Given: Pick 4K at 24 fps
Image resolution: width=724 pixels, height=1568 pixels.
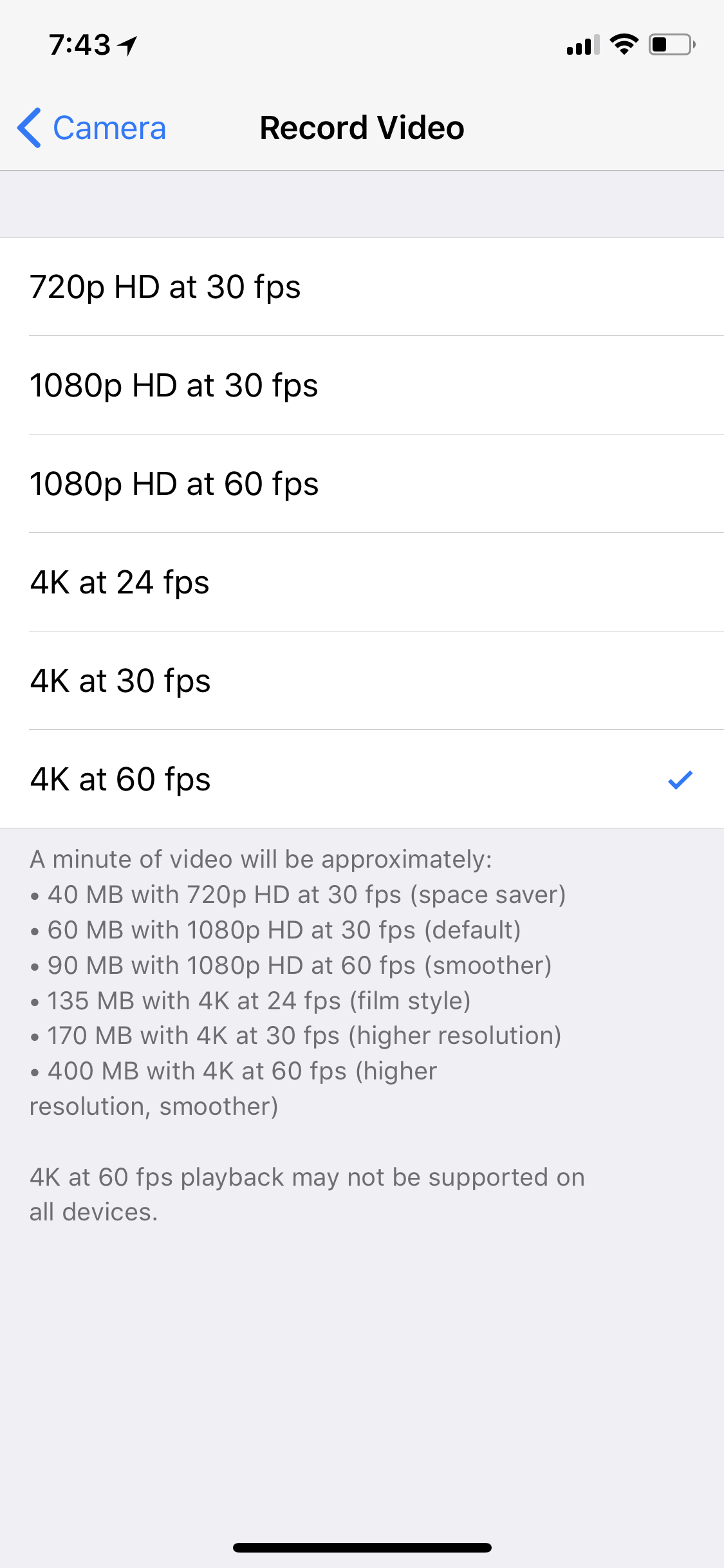Looking at the screenshot, I should [362, 583].
